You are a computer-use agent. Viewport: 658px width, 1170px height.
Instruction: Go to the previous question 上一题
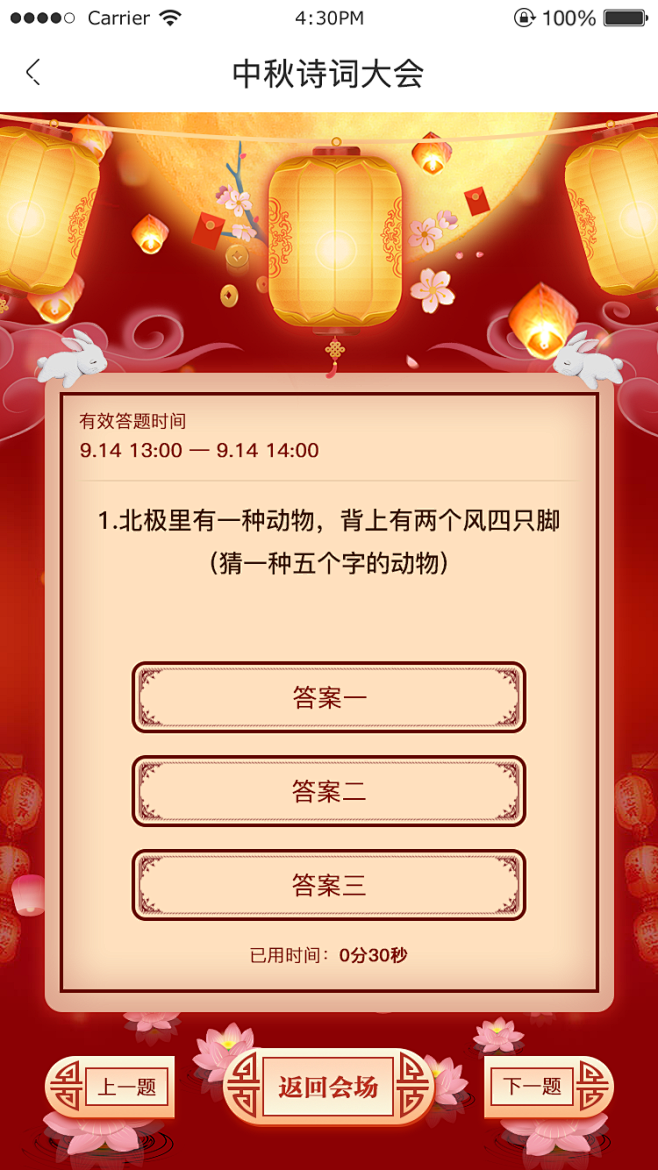(x=110, y=1086)
